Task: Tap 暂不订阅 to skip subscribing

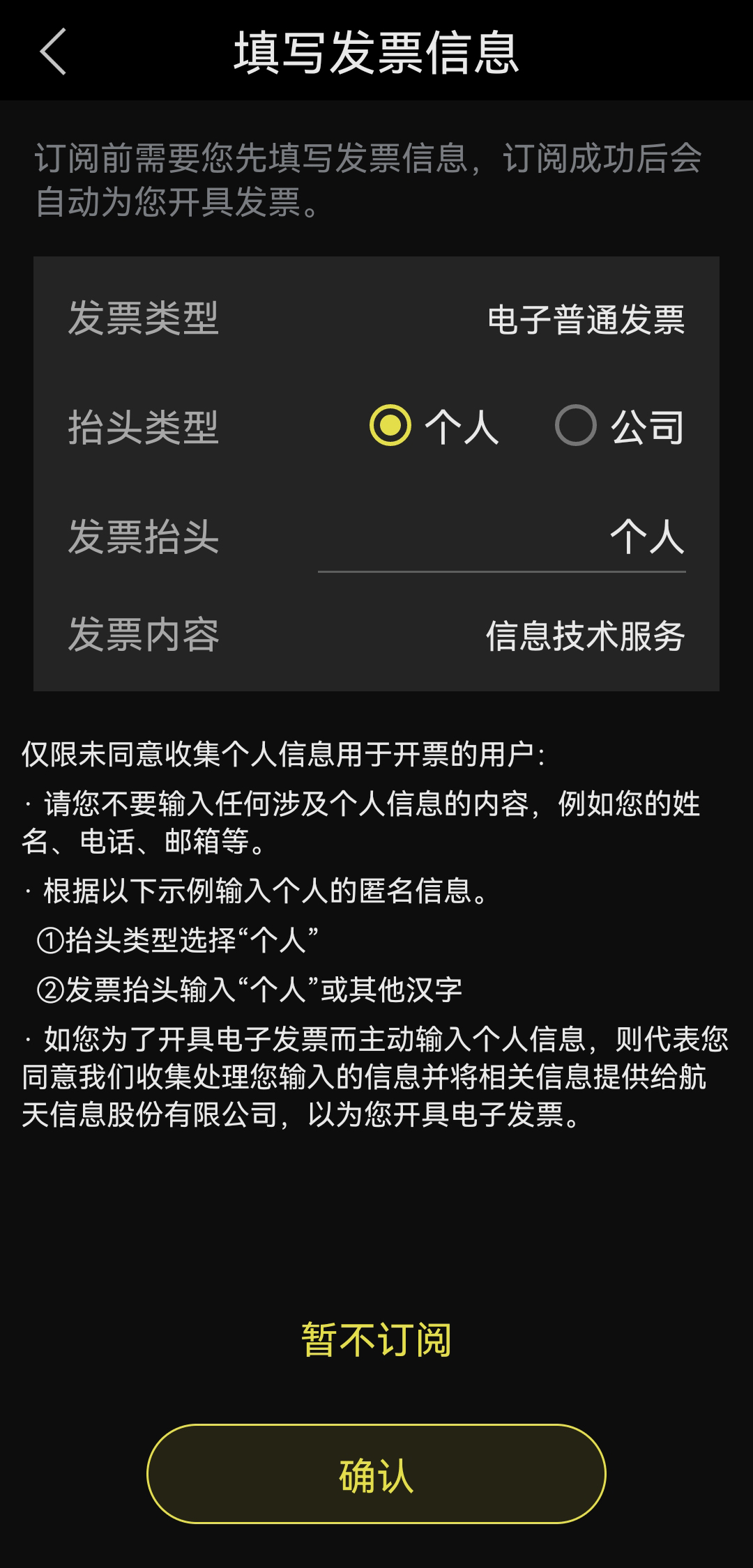Action: point(376,1339)
